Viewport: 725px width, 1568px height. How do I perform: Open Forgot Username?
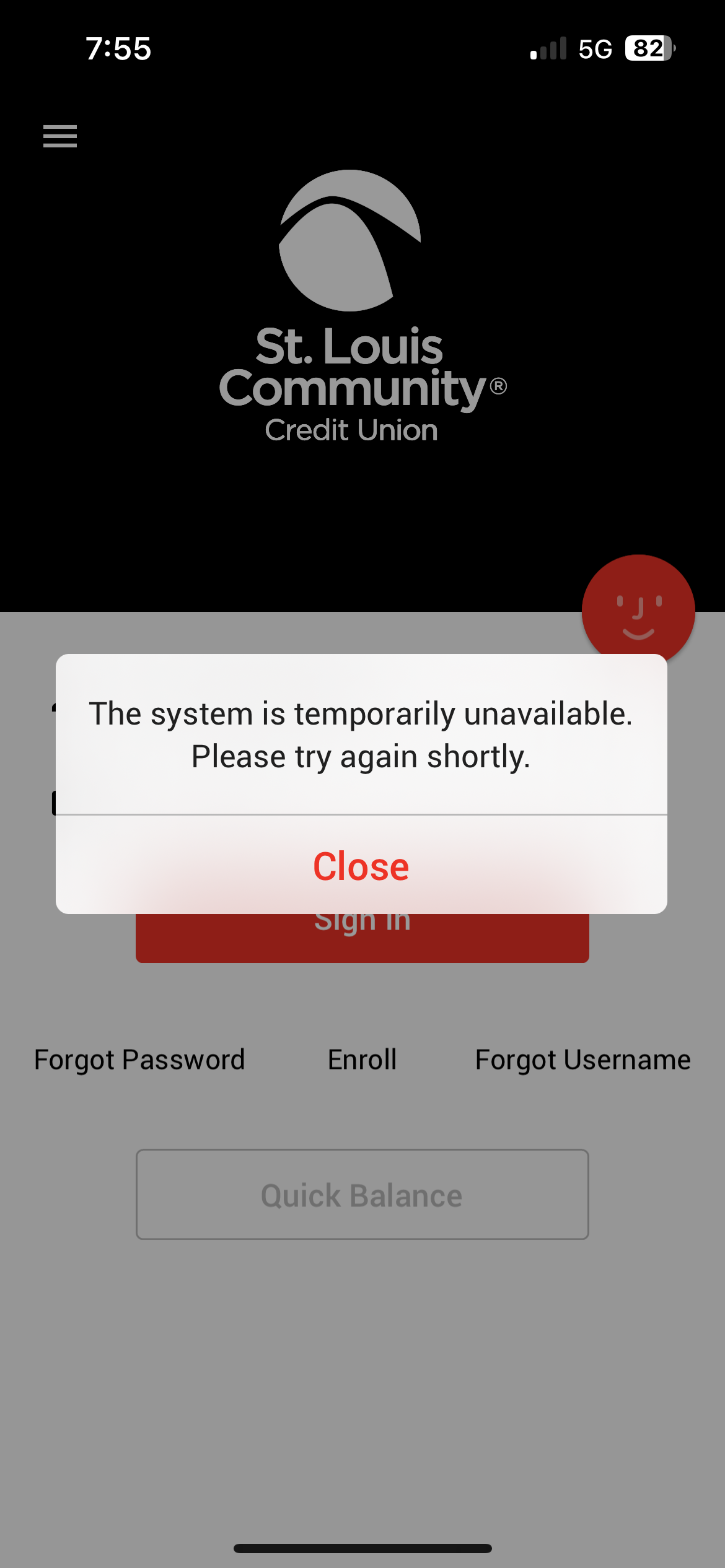582,1060
